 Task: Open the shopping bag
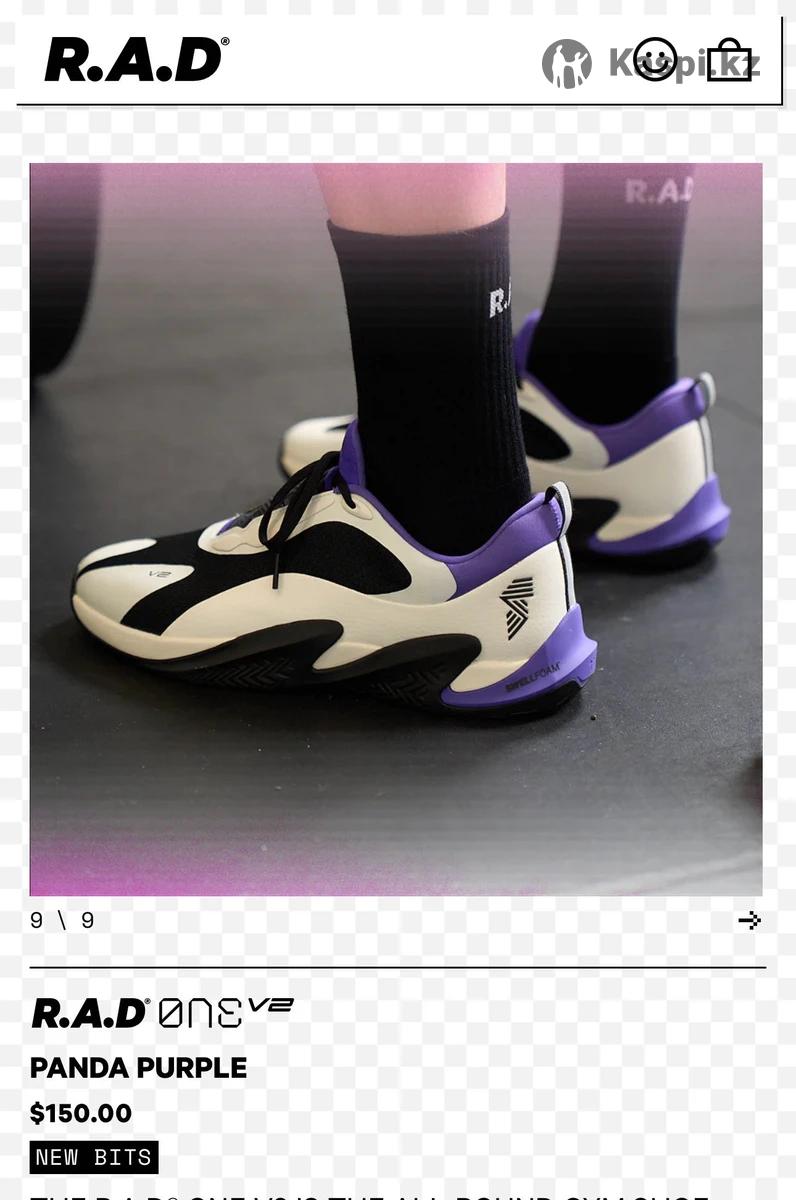pyautogui.click(x=729, y=61)
